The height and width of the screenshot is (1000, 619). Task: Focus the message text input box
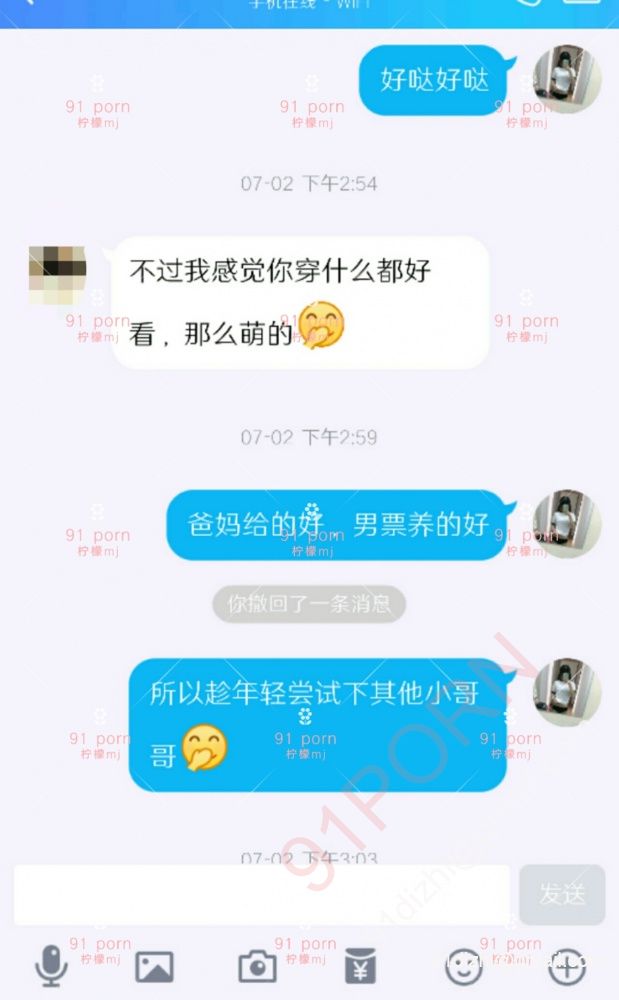262,894
